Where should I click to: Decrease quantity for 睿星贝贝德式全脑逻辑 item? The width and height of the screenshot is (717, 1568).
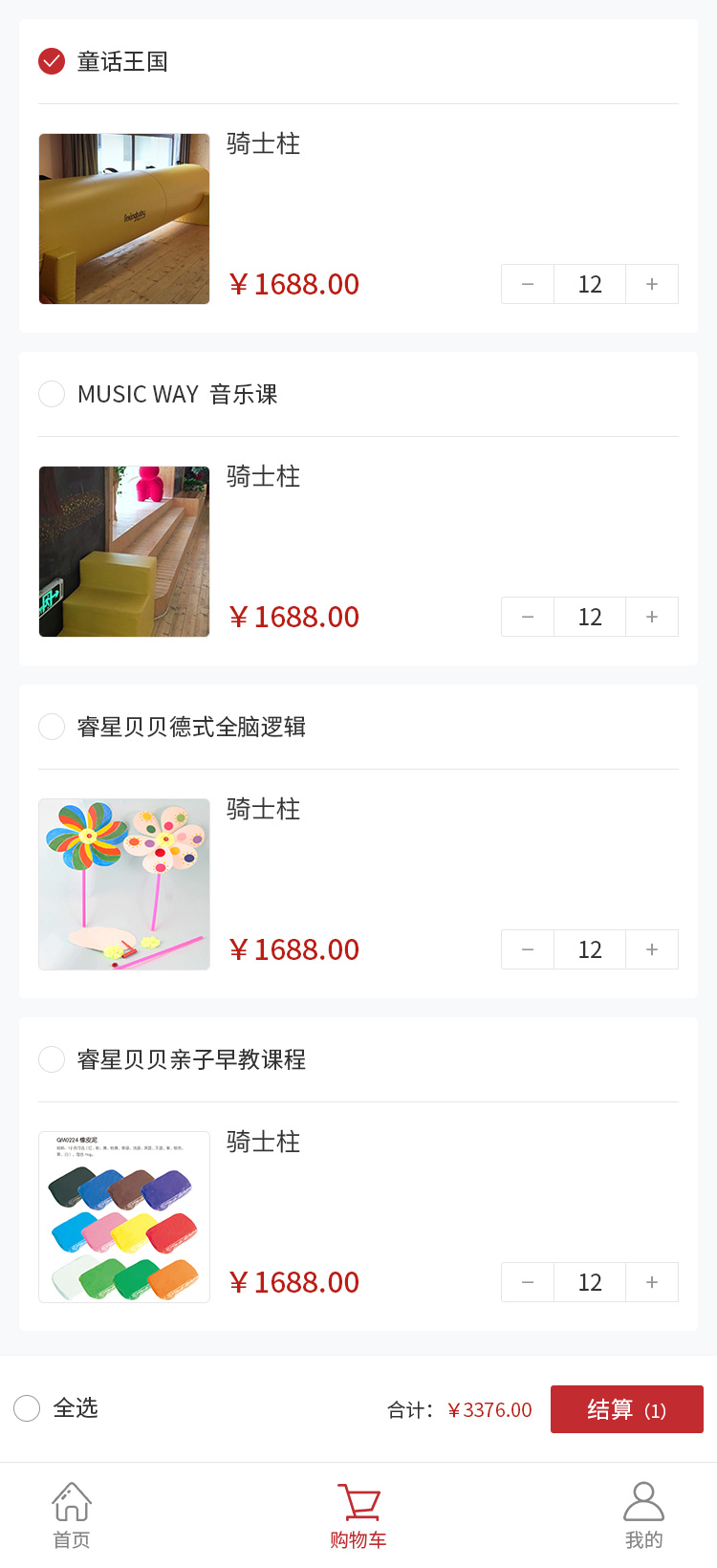pos(528,949)
